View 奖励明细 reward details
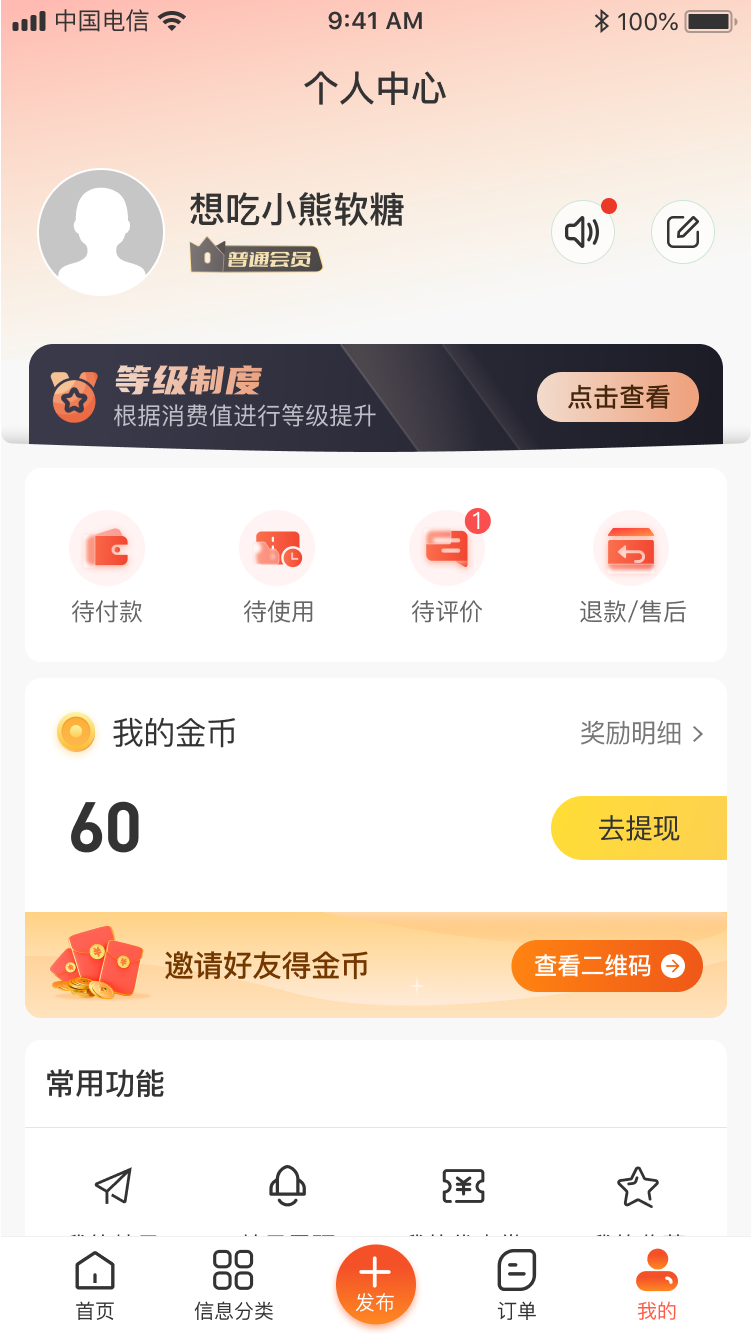This screenshot has width=751, height=1334. tap(642, 734)
